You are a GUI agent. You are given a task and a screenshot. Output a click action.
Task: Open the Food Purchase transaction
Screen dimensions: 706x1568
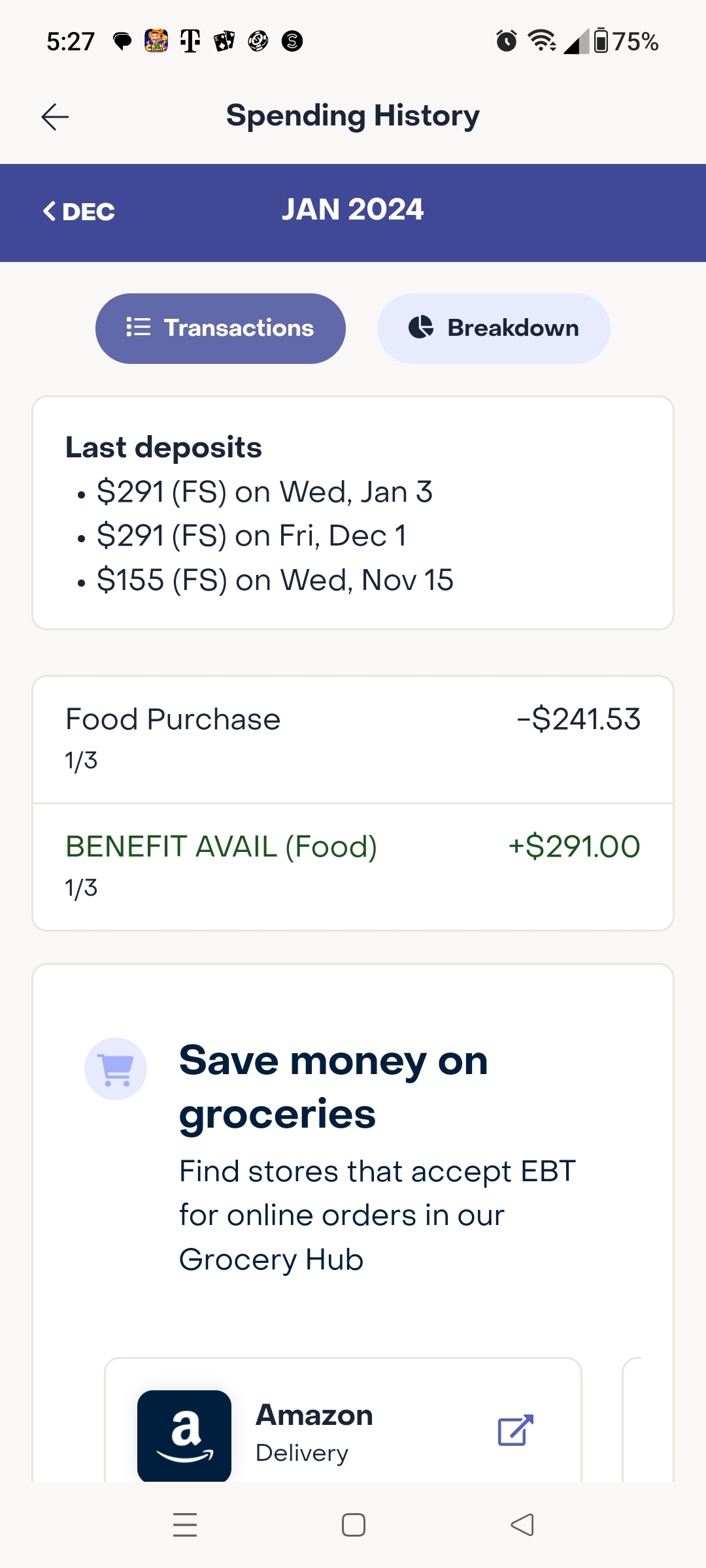pos(353,740)
